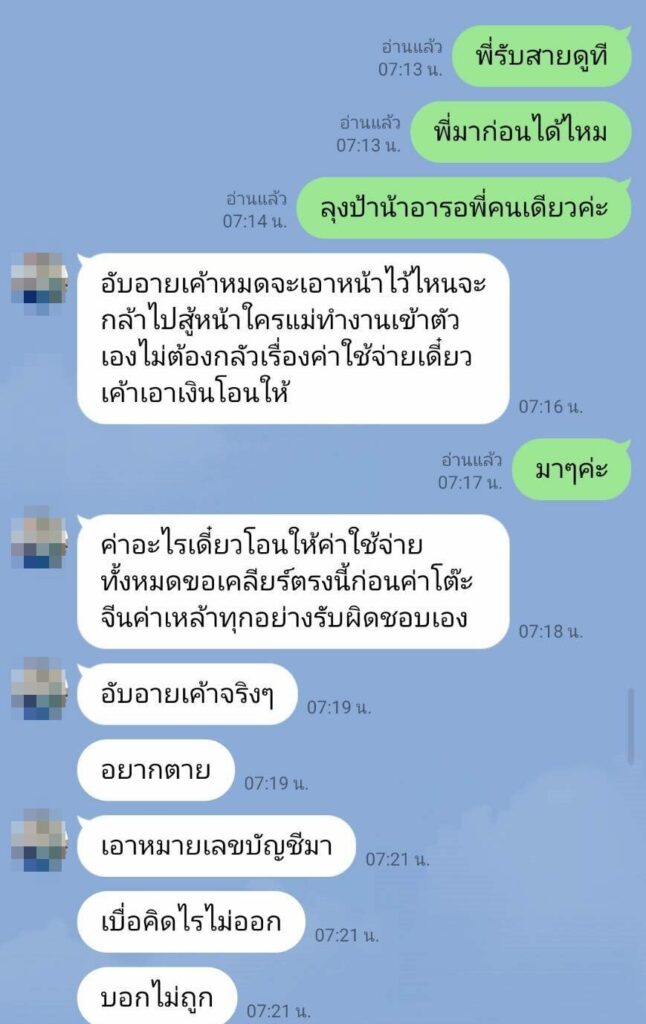Tap avatar beside message starting ค่าอะไรเดี๋ยวโอน
646x1024 pixels.
coord(39,541)
